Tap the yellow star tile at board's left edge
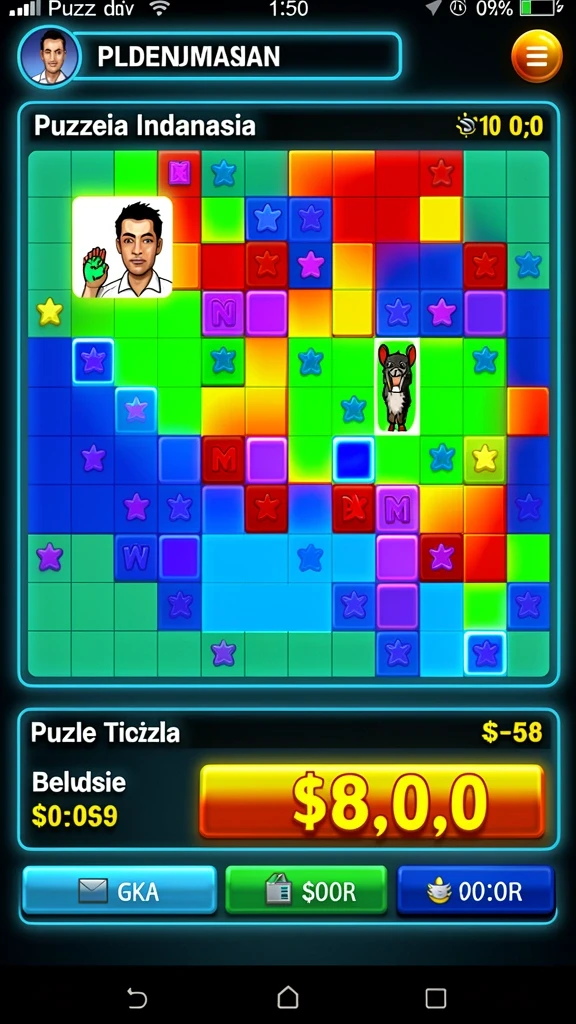 [x=49, y=312]
